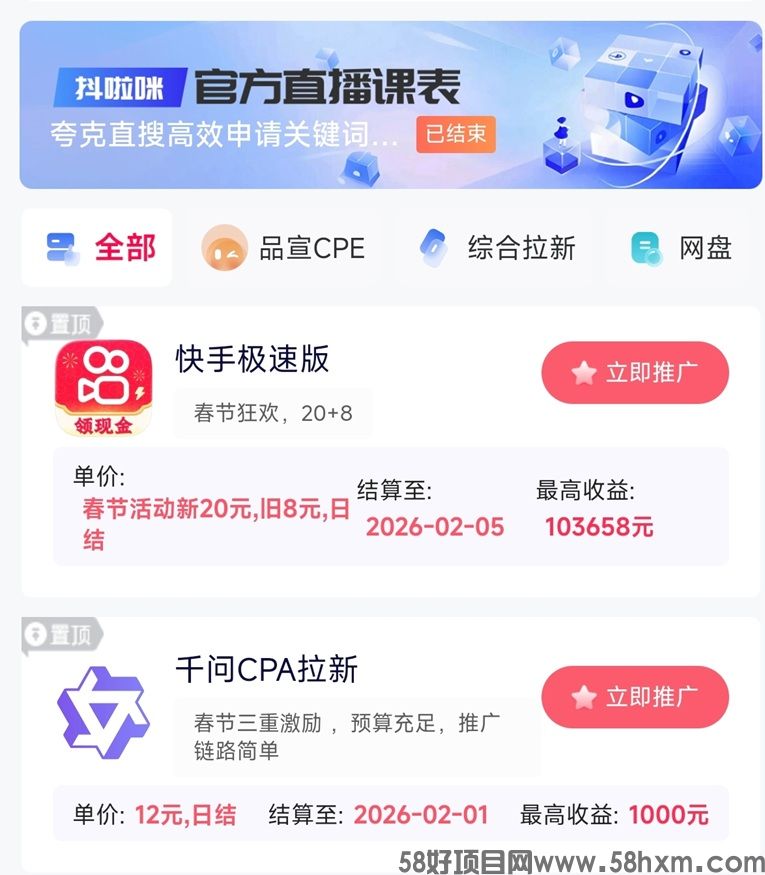The height and width of the screenshot is (875, 765).
Task: Click the 最高收益 103658元 amount
Action: click(598, 527)
